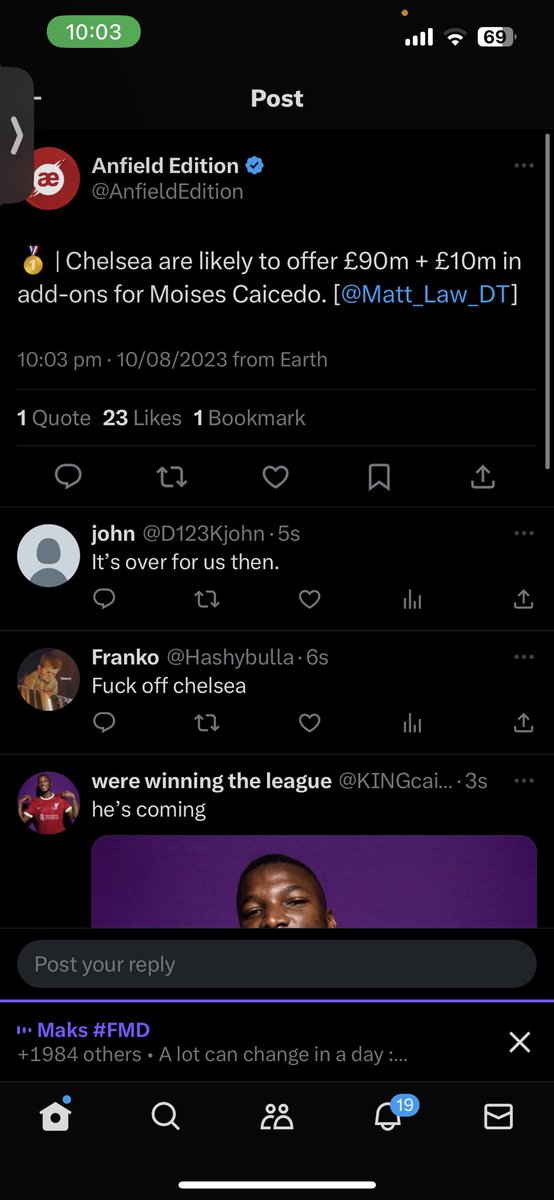The height and width of the screenshot is (1200, 554).
Task: Switch to the Communities tab
Action: [x=276, y=1117]
